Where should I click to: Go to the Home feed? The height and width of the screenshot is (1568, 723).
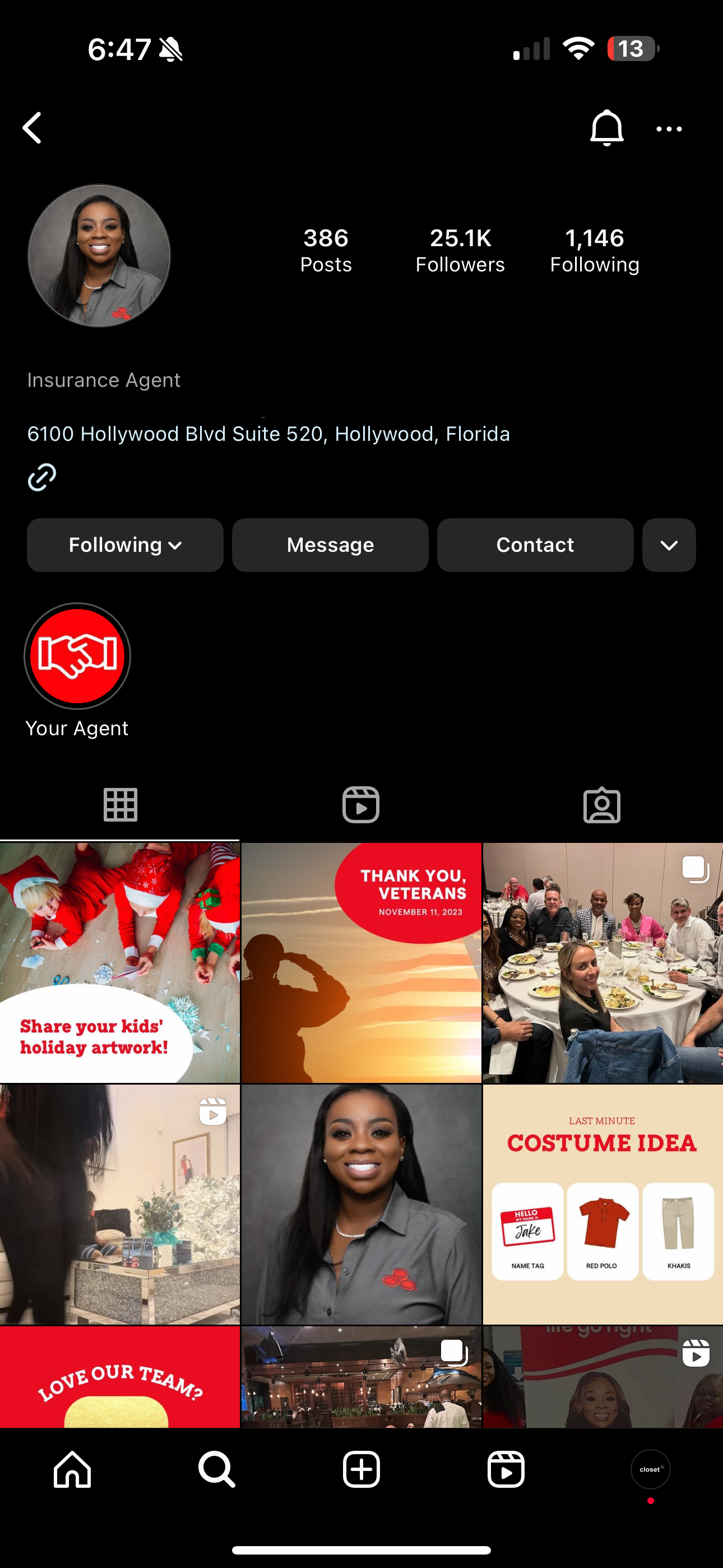(72, 1469)
